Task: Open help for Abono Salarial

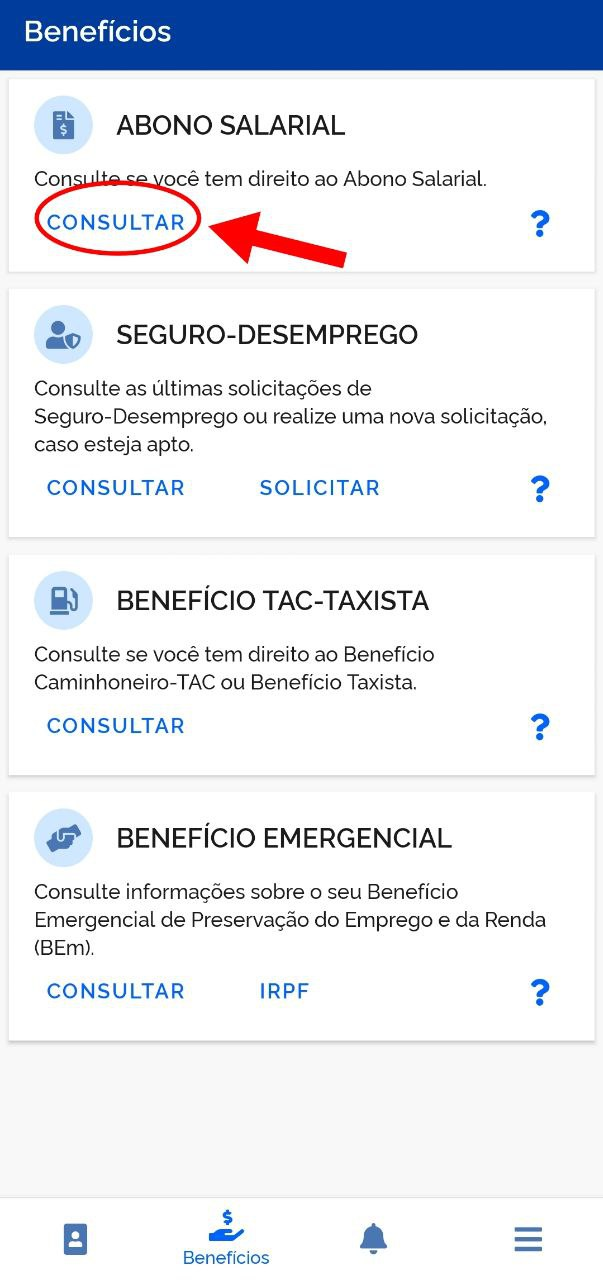Action: pos(540,223)
